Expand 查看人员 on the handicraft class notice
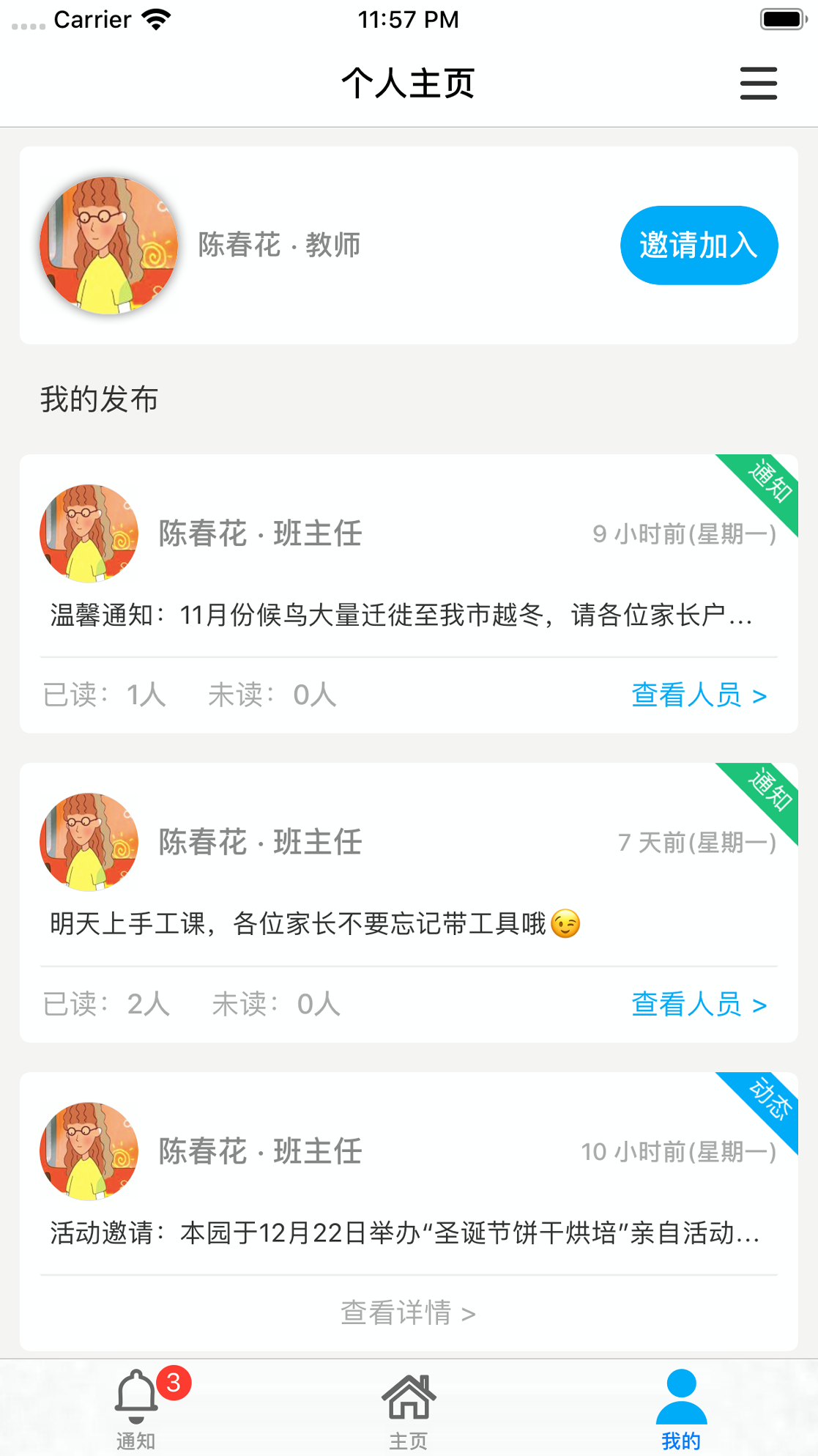Image resolution: width=818 pixels, height=1456 pixels. (x=699, y=1005)
